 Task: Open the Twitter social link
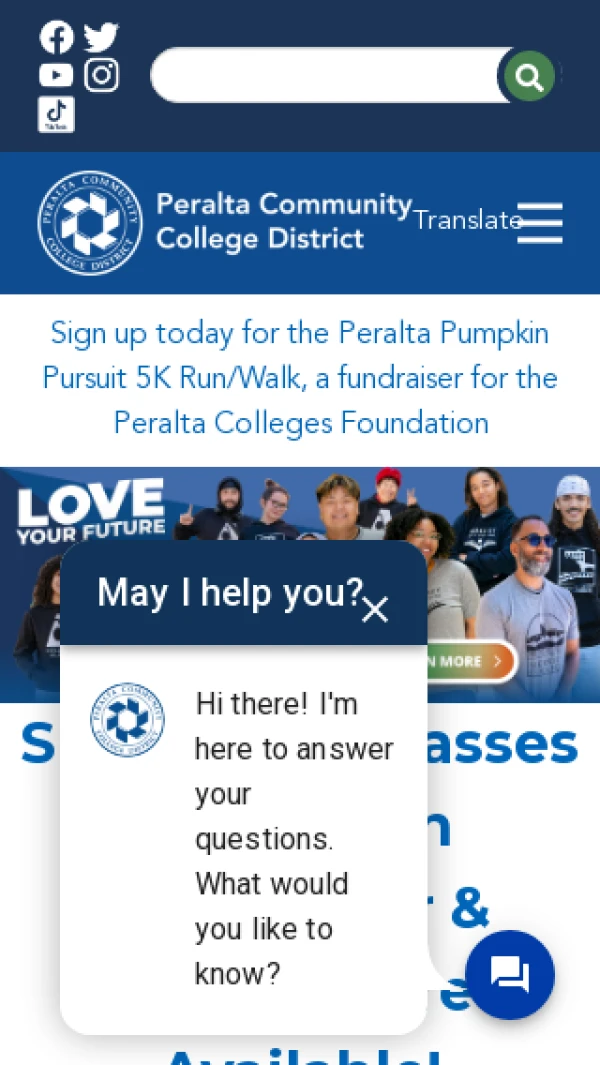click(101, 37)
